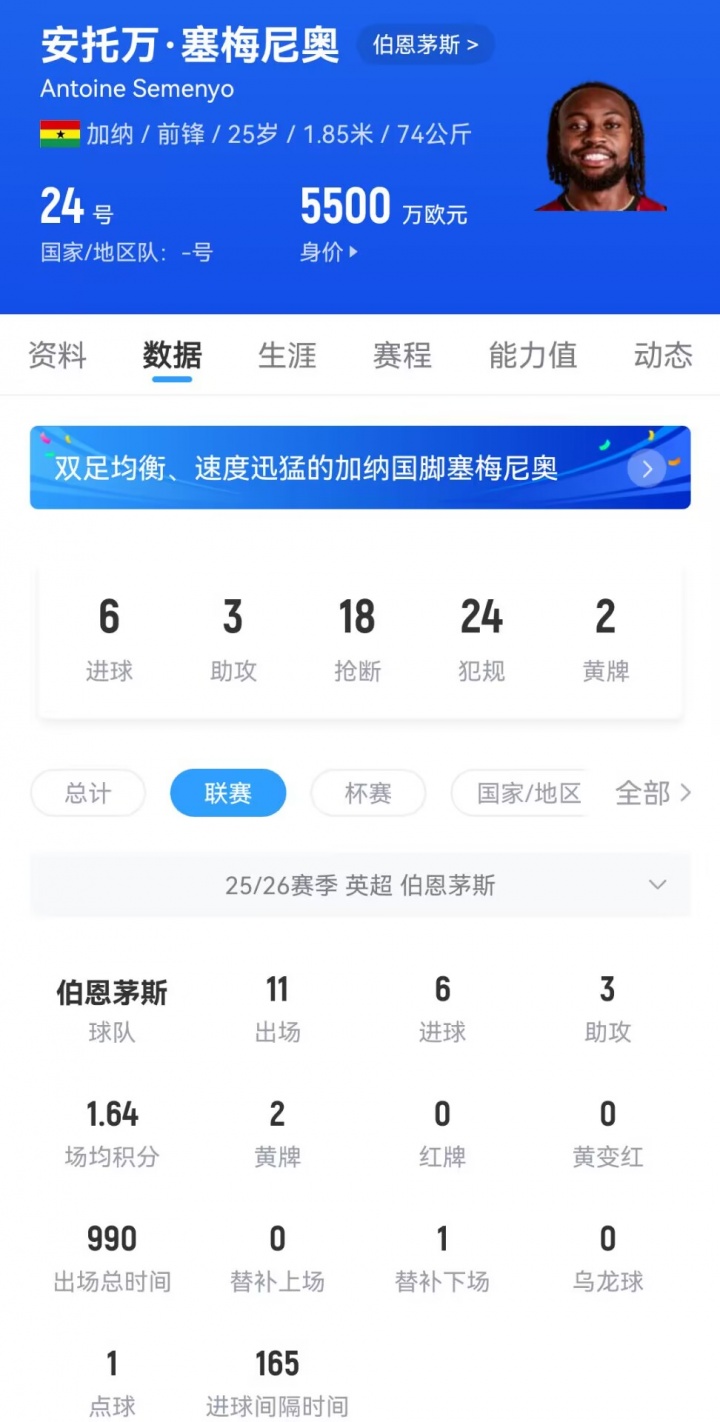Open the 双足均衡 banner about Semenyo
Image resolution: width=720 pixels, height=1422 pixels.
pyautogui.click(x=360, y=468)
